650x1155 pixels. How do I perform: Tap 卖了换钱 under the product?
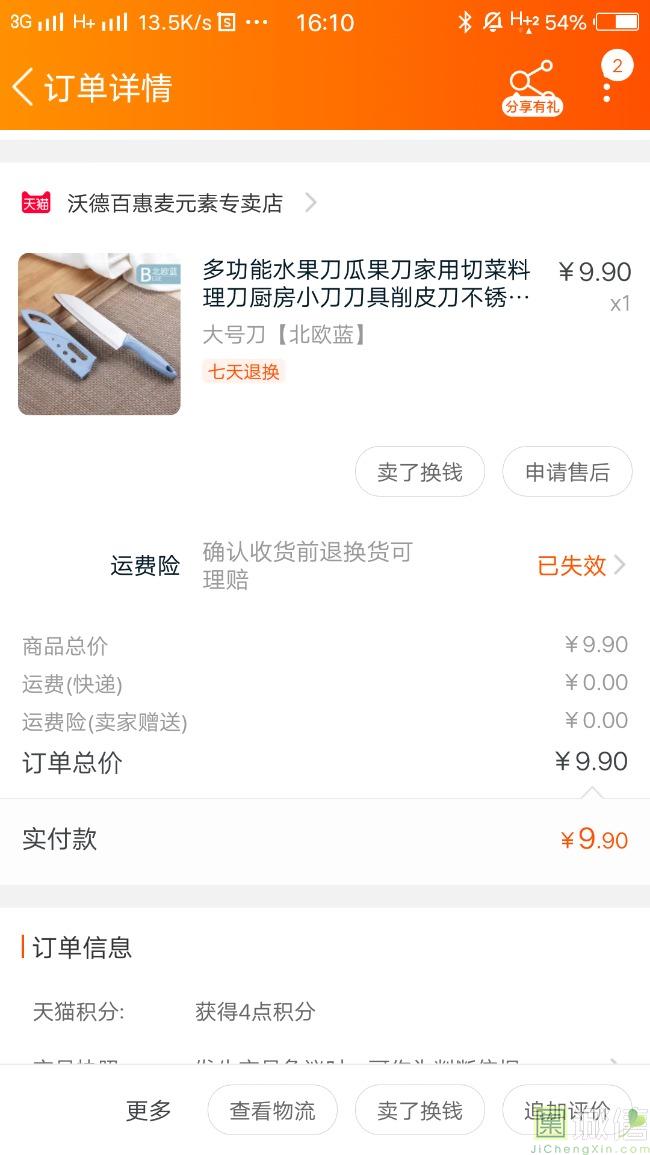click(x=420, y=471)
